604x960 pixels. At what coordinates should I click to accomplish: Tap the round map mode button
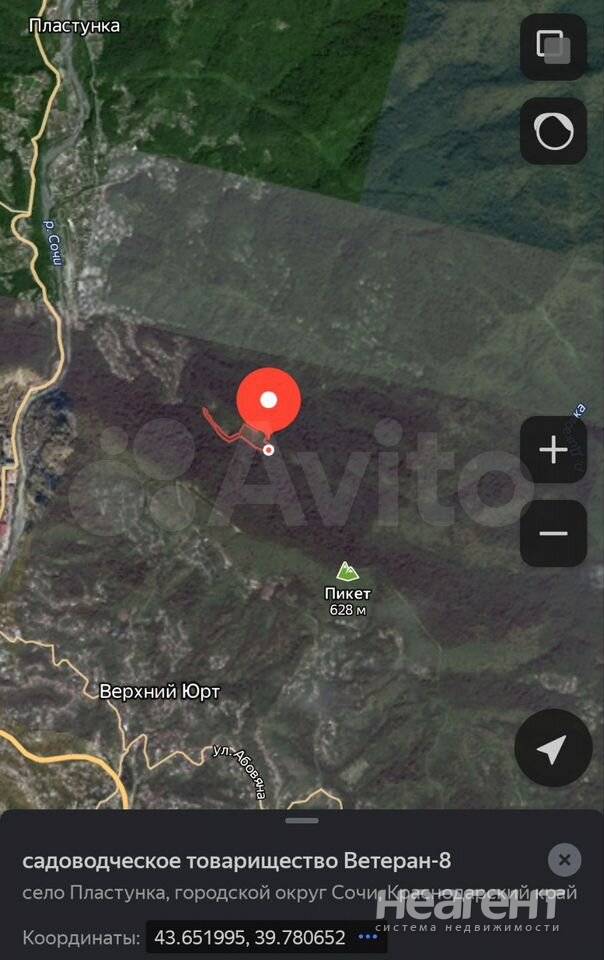pos(553,131)
